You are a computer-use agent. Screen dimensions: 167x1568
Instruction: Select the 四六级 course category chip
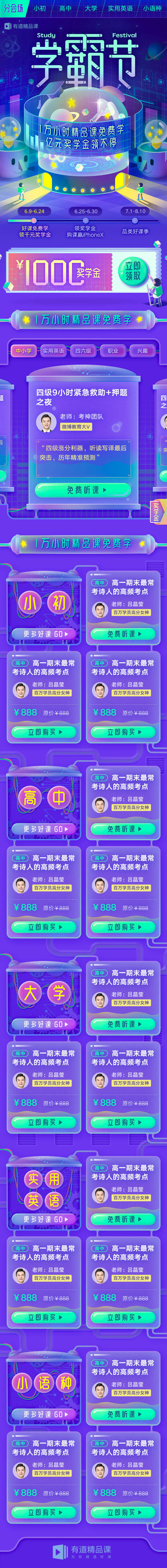point(83,351)
